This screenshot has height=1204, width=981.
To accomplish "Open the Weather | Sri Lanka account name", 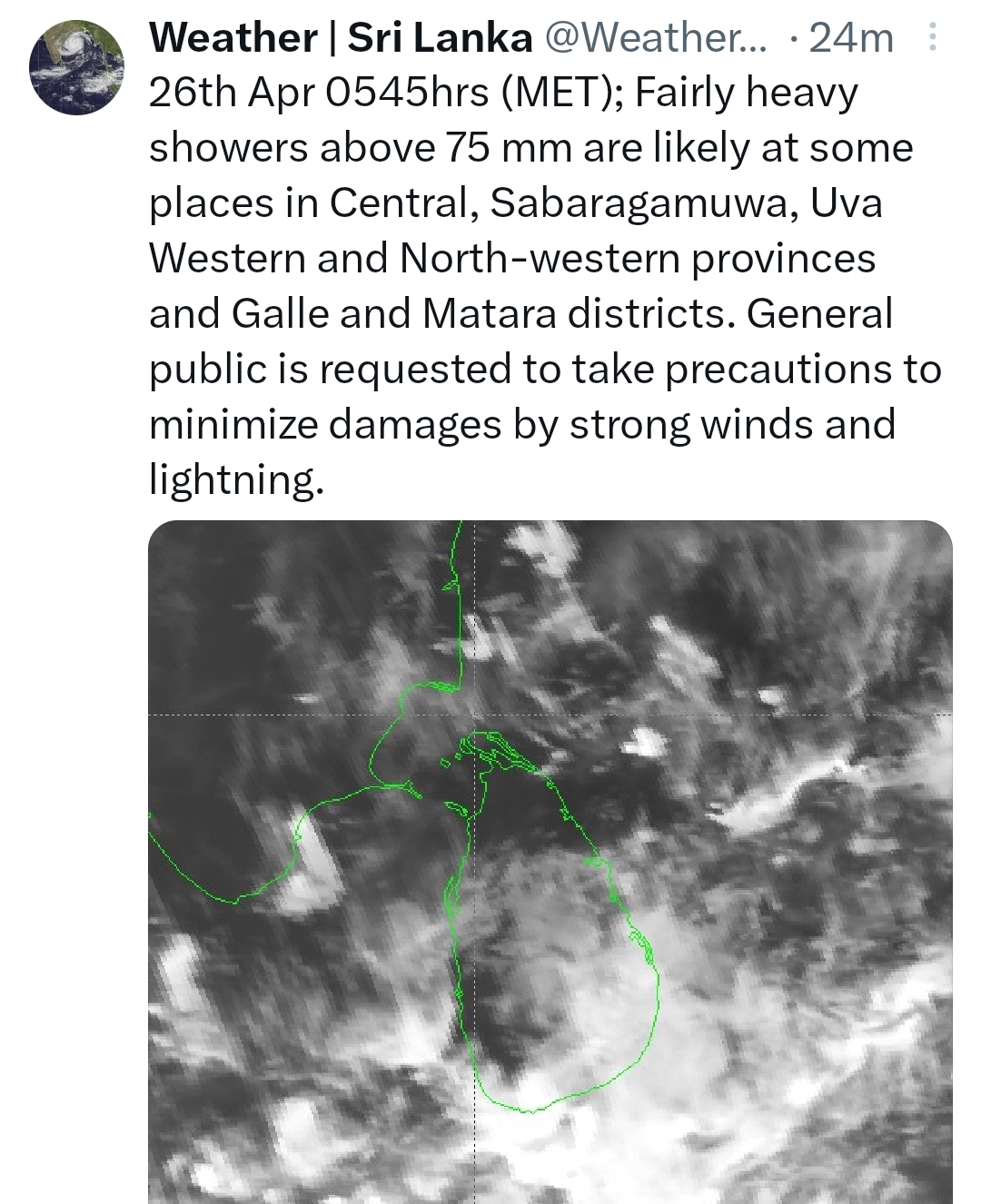I will (341, 38).
